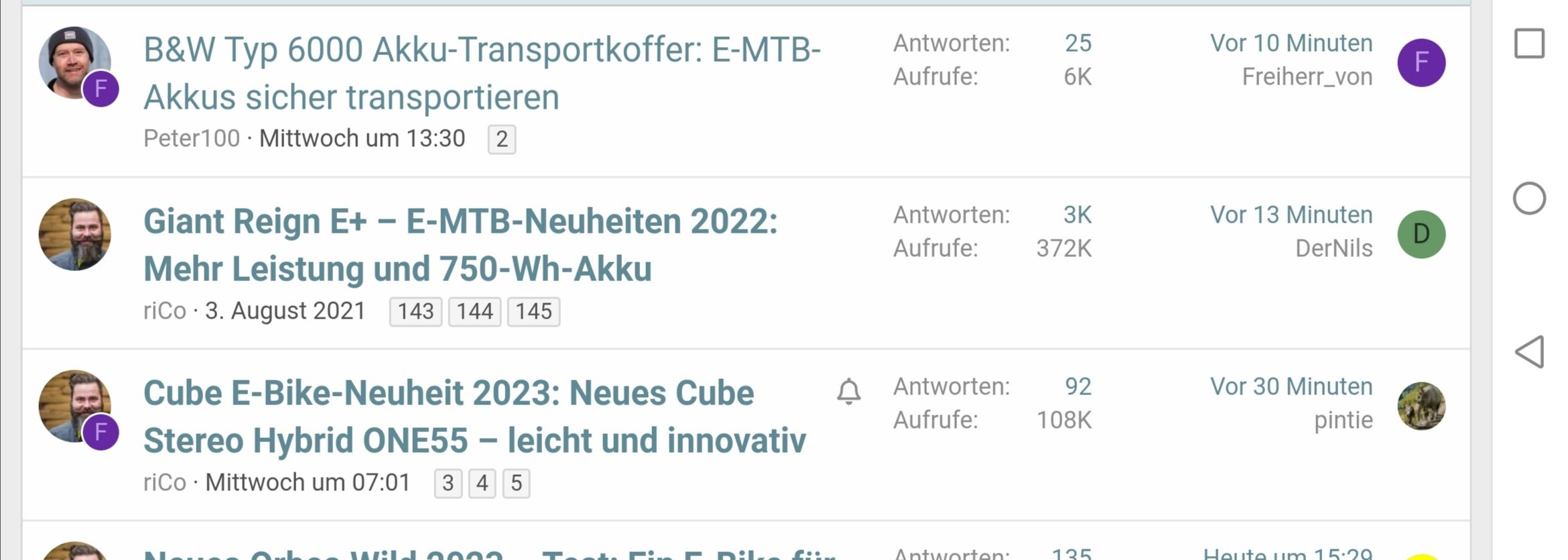Go to page 4 of Cube thread

(x=482, y=484)
